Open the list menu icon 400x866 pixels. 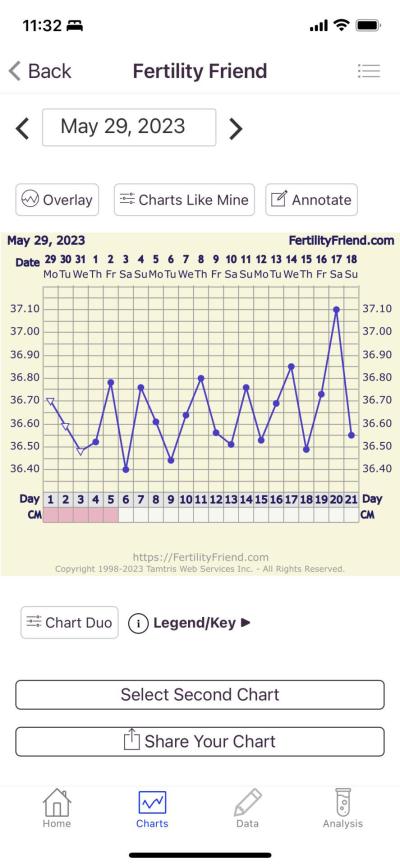(369, 71)
